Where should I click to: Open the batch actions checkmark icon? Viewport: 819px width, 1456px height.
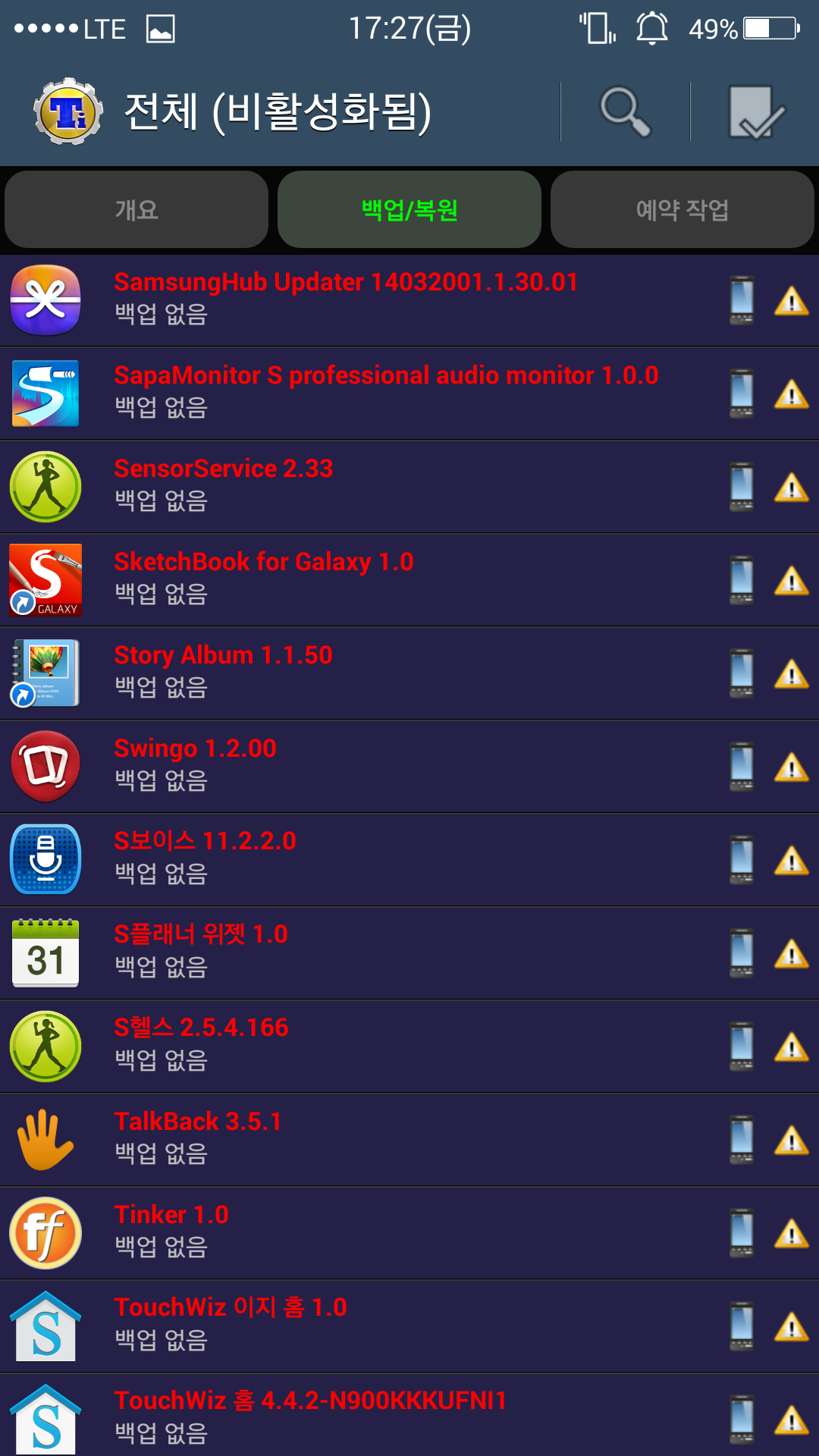pos(755,112)
